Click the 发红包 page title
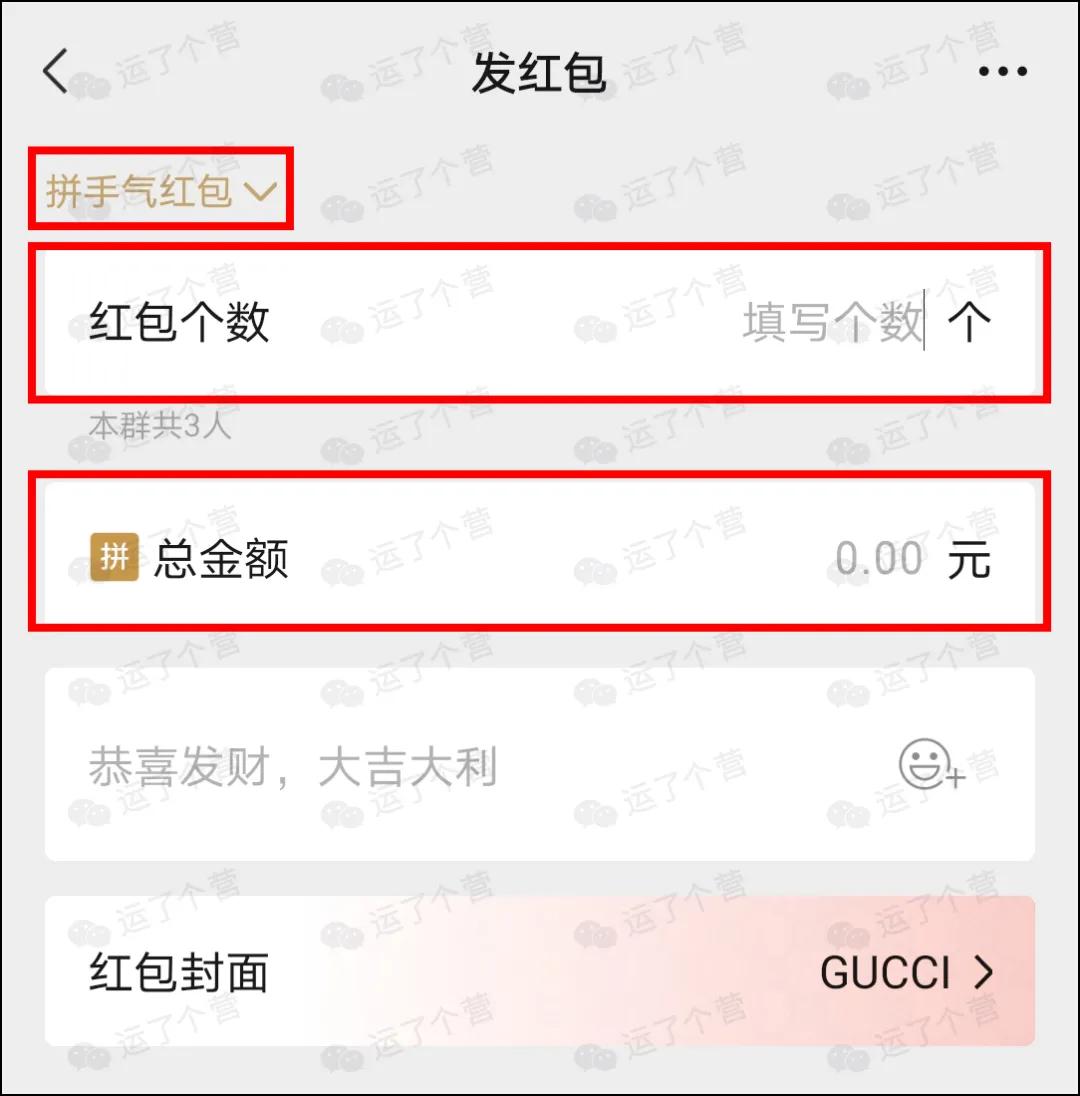This screenshot has width=1080, height=1096. pyautogui.click(x=540, y=75)
